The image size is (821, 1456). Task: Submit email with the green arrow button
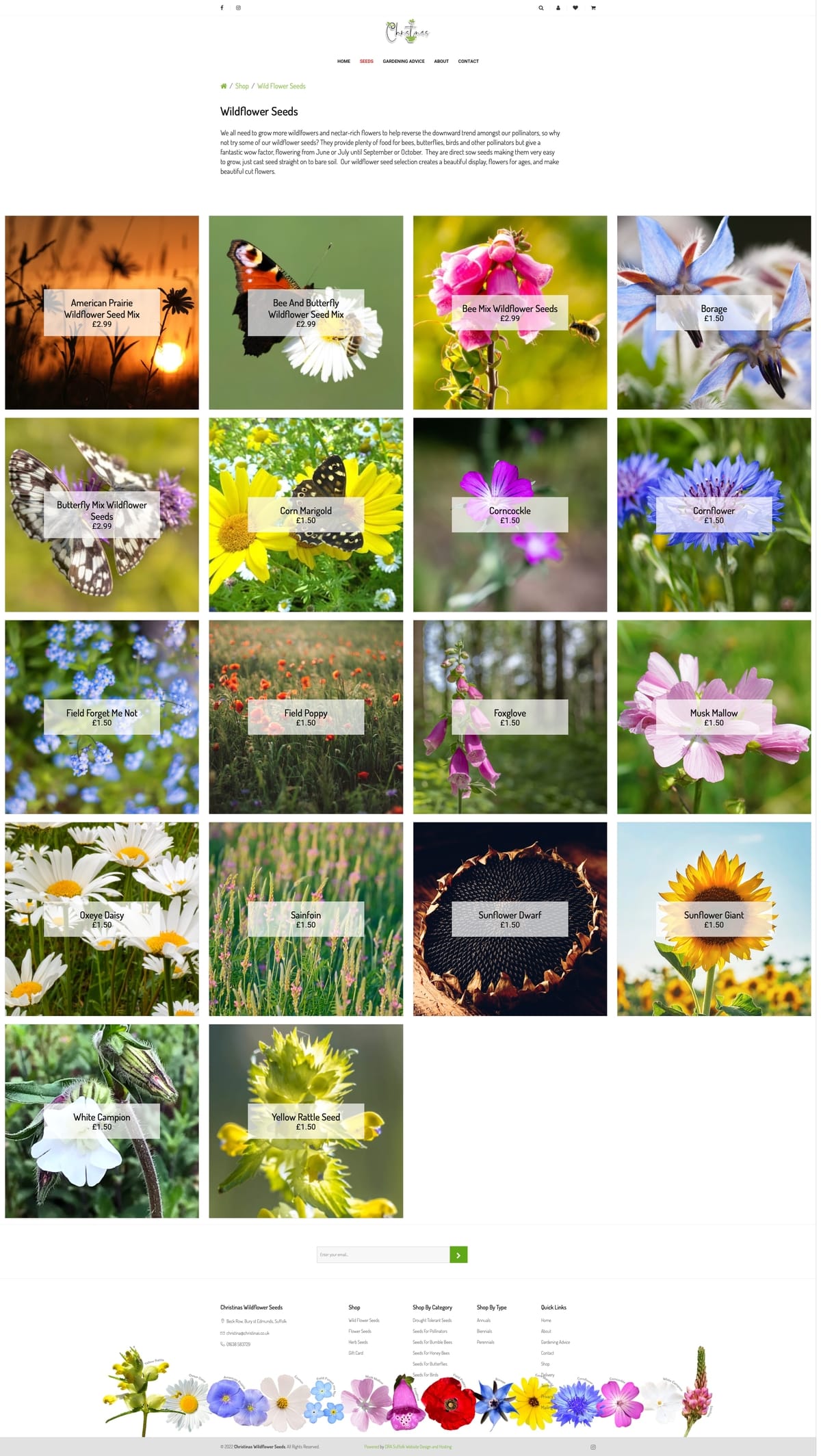point(458,1254)
